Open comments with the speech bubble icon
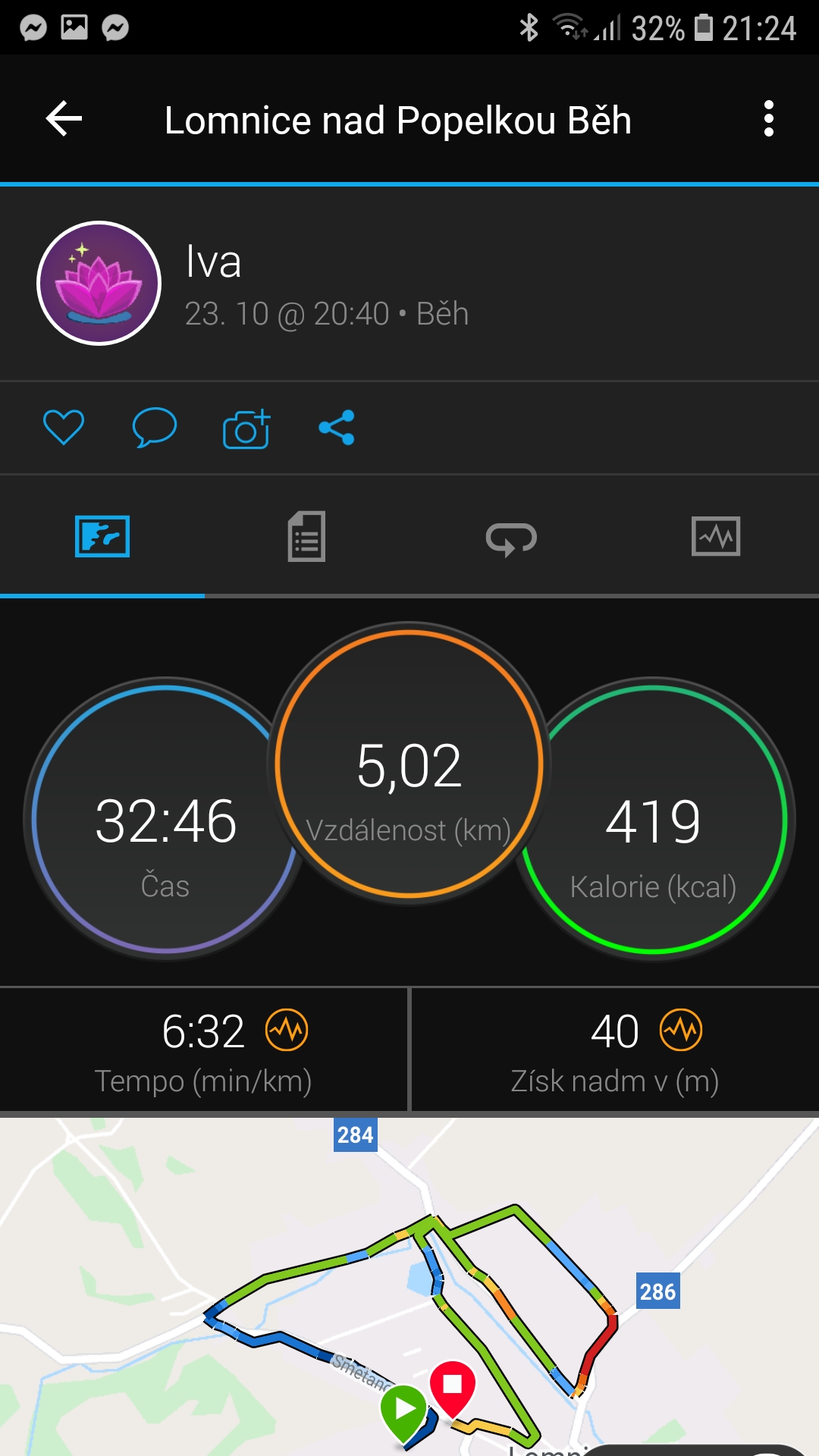This screenshot has width=819, height=1456. pos(155,427)
